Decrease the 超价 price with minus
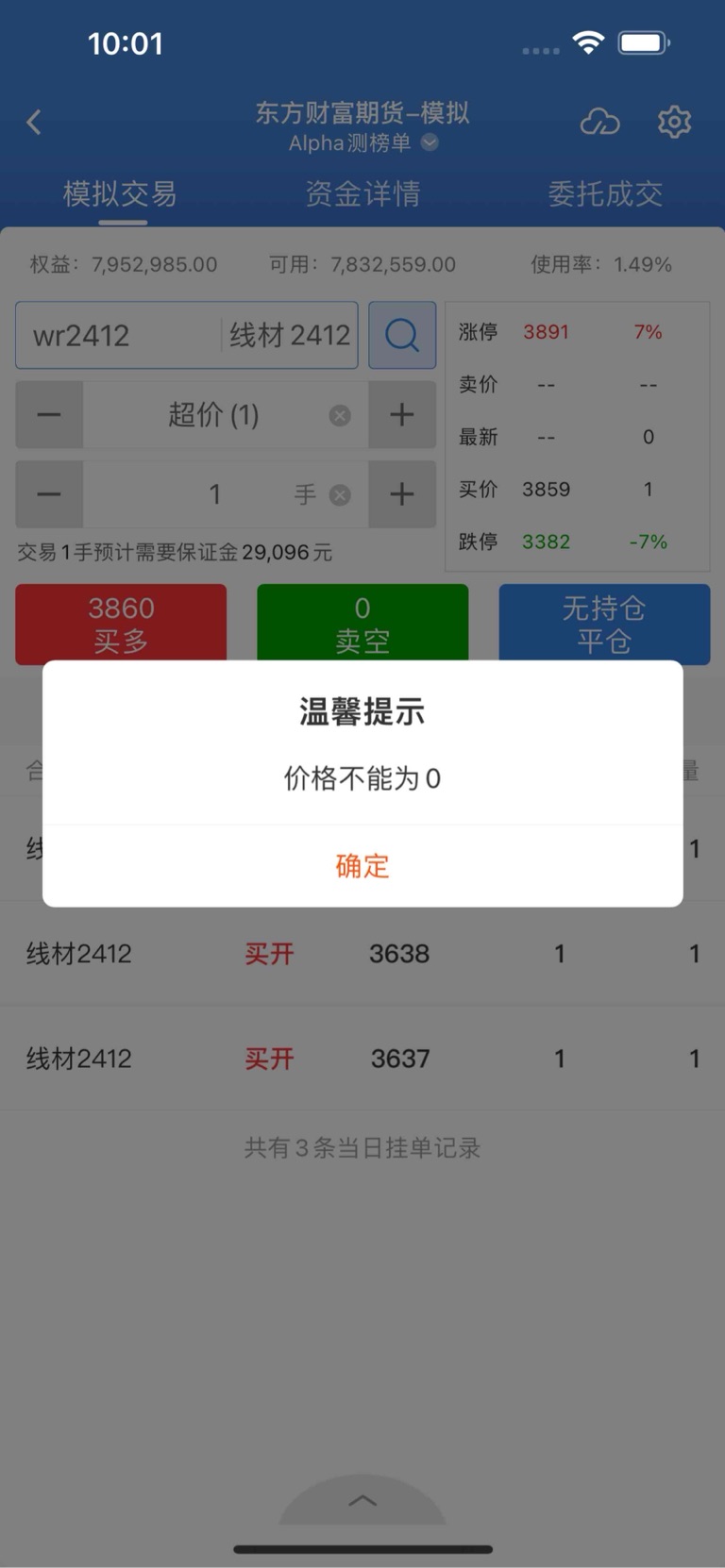This screenshot has width=725, height=1568. (49, 414)
